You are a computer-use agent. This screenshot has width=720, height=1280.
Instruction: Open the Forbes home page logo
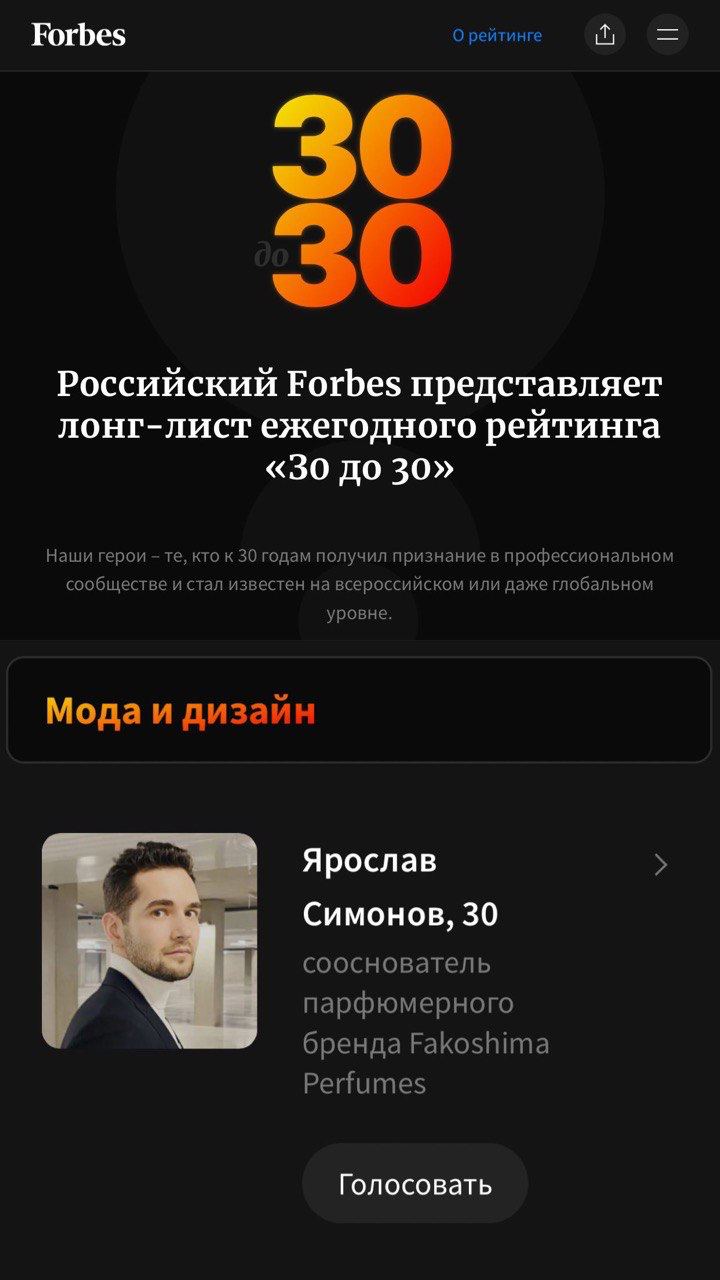[78, 35]
